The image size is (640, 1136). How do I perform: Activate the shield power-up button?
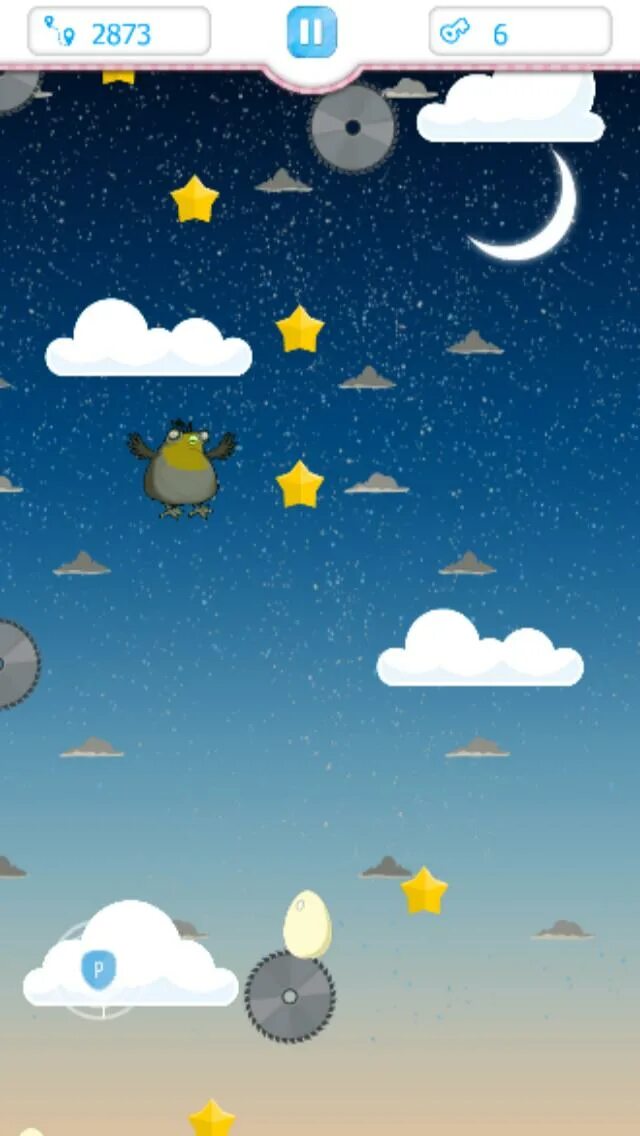(98, 969)
